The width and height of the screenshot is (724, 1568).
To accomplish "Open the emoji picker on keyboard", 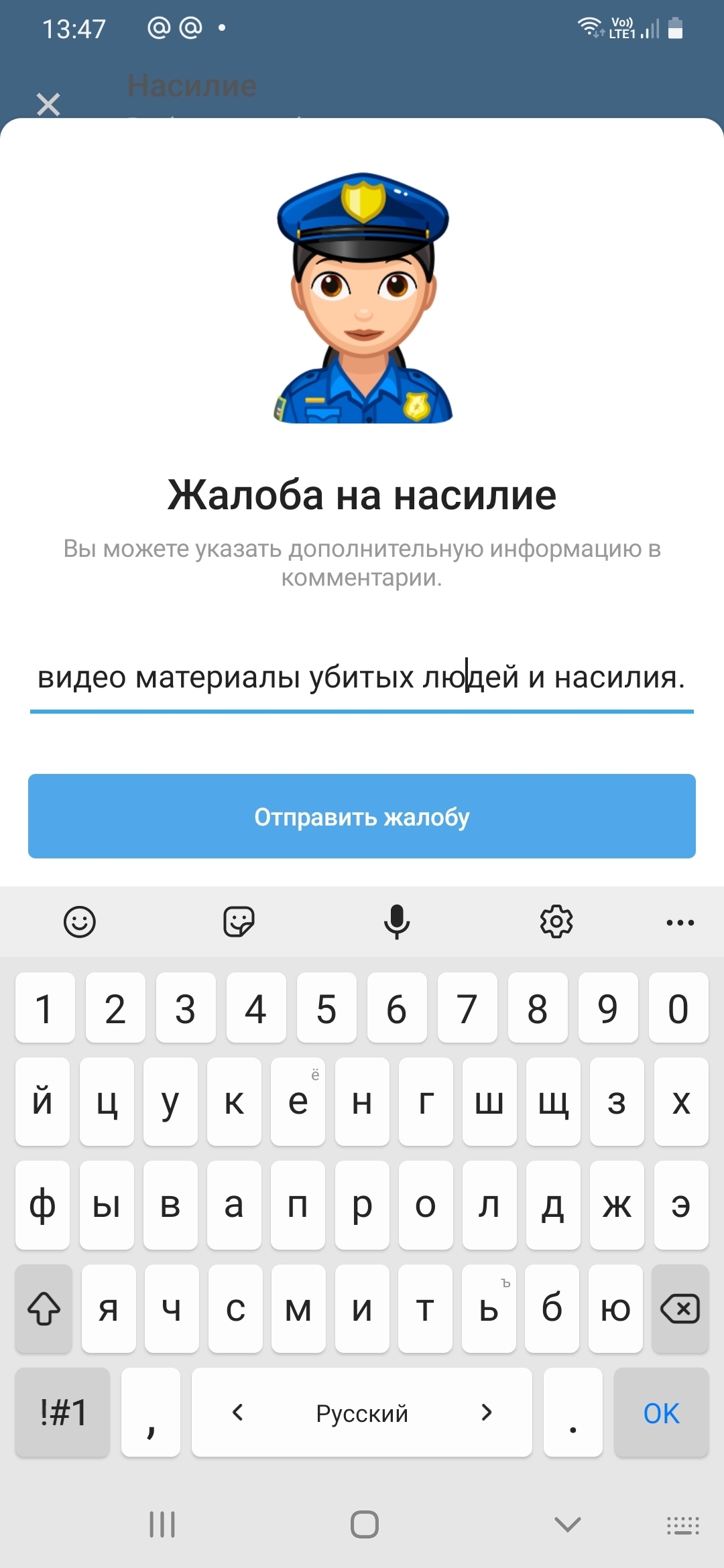I will (80, 922).
